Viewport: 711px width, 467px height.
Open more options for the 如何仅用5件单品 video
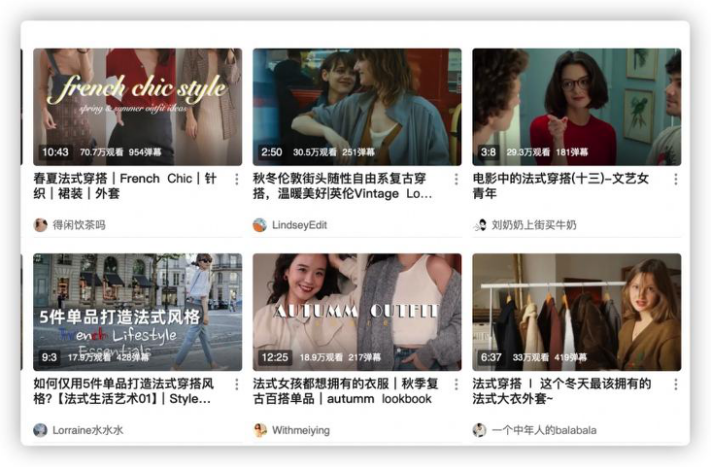[237, 383]
